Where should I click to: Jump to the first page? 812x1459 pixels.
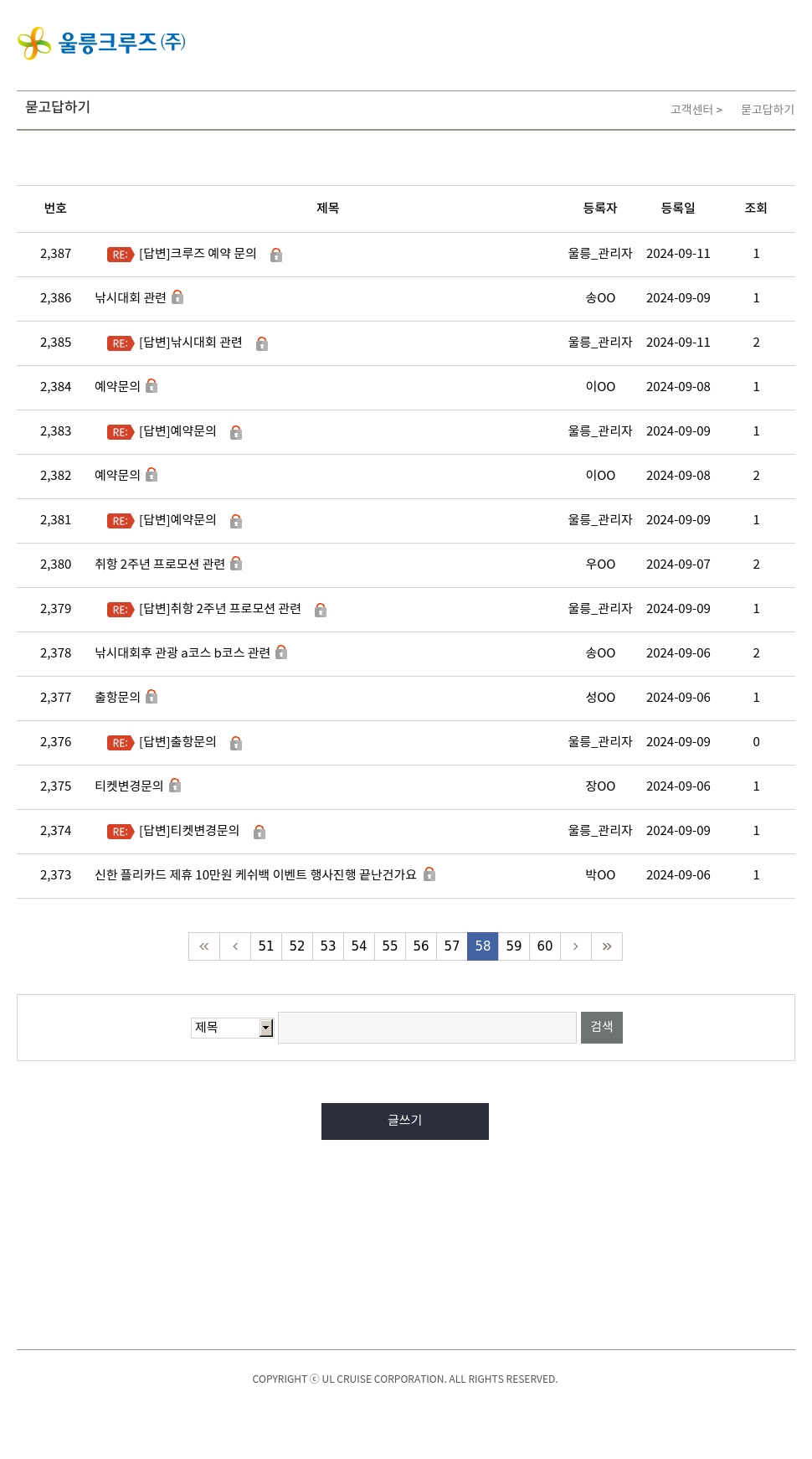[204, 946]
